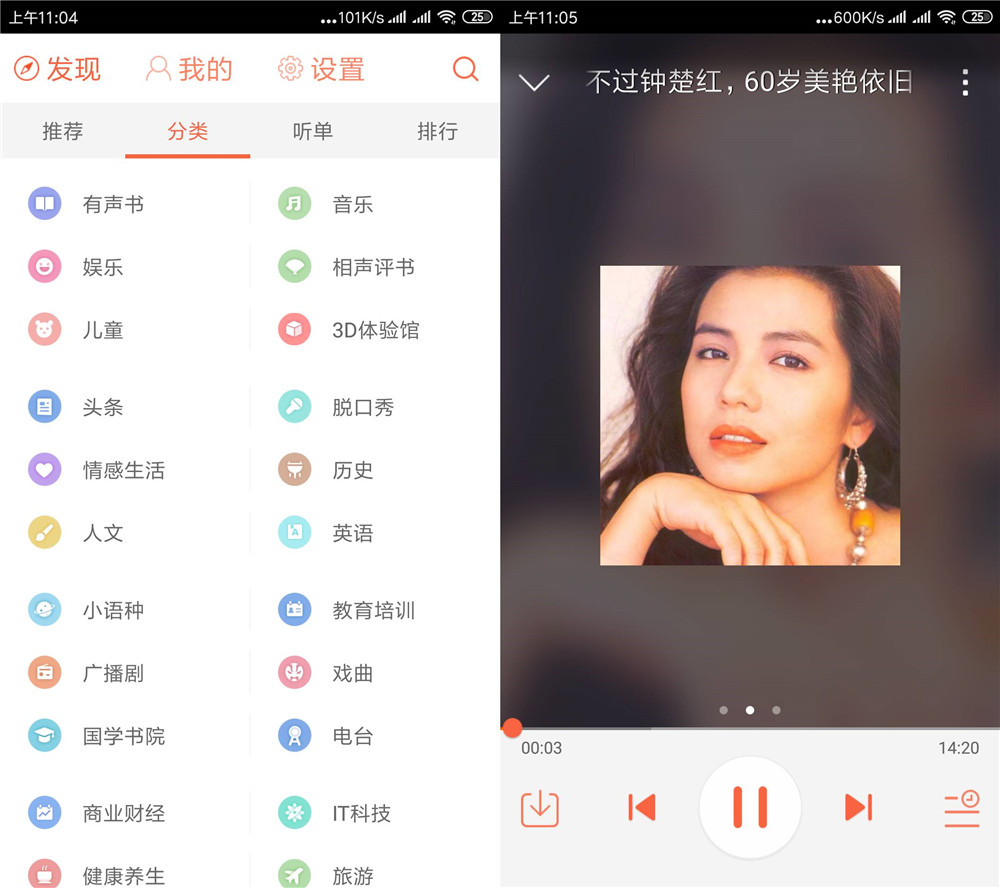Image resolution: width=1000 pixels, height=888 pixels.
Task: Open 设置 from the top bar
Action: [x=321, y=69]
